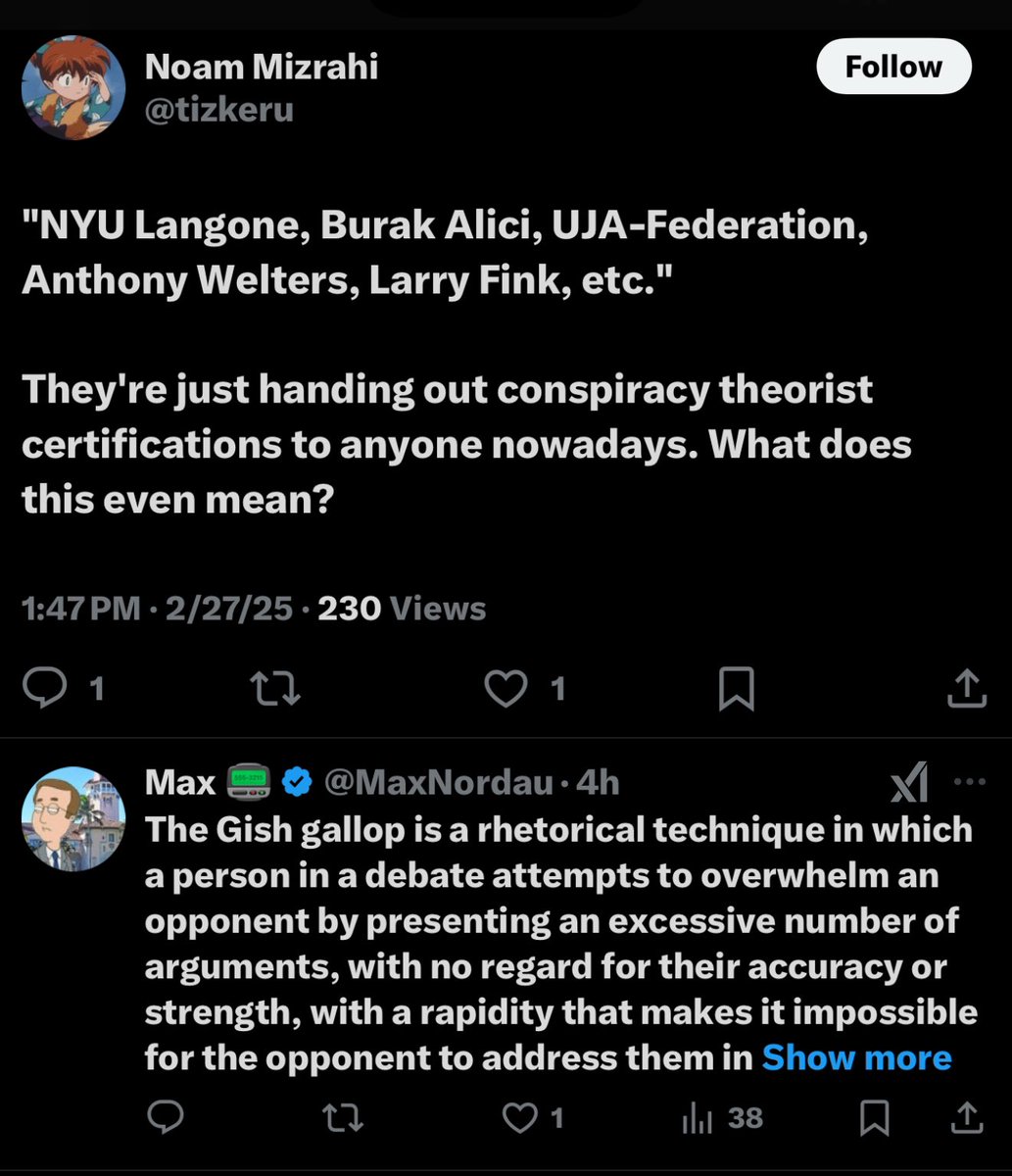Expand Max's reply with Show more
Viewport: 1012px width, 1176px height.
[856, 1057]
